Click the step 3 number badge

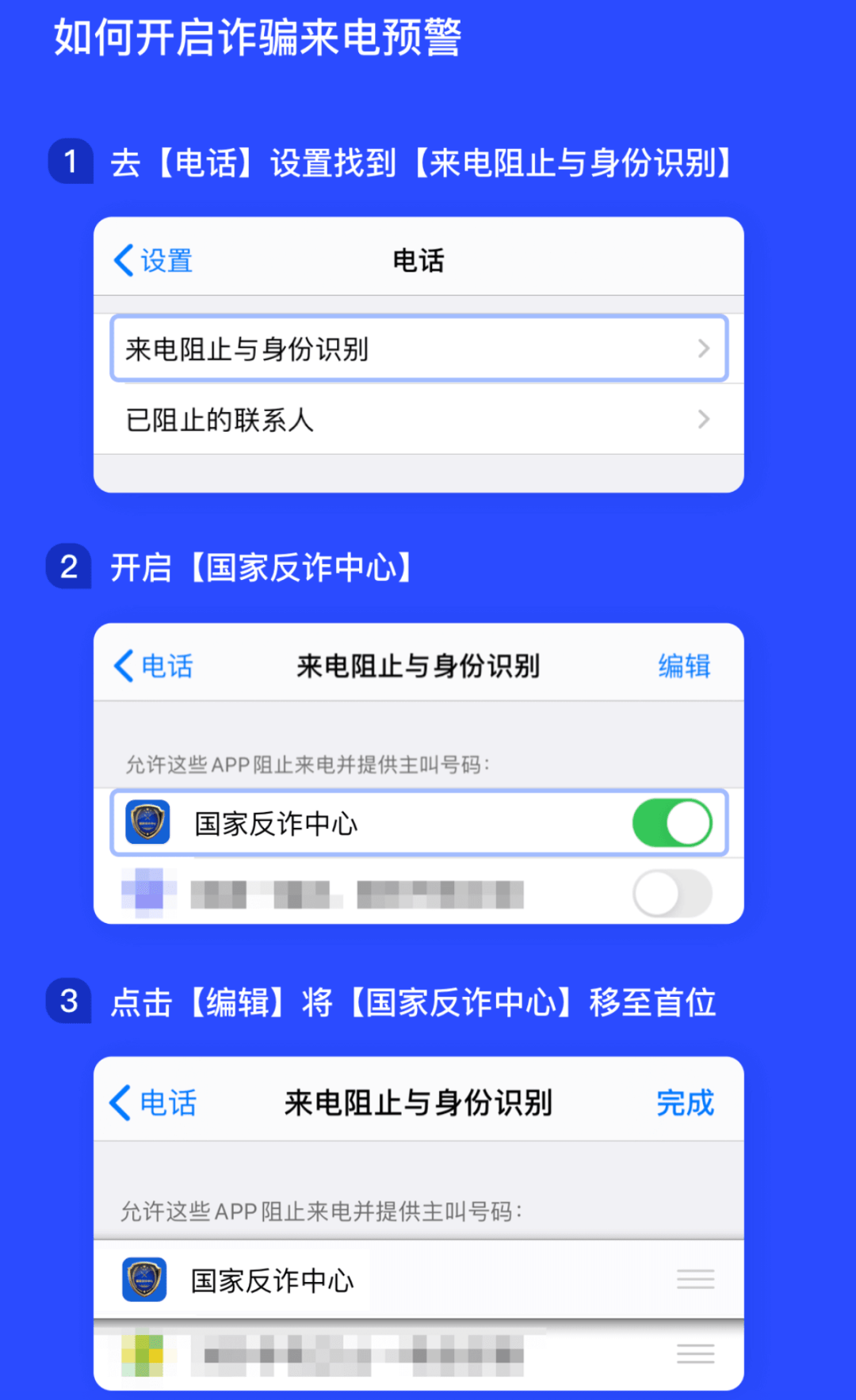(71, 1001)
